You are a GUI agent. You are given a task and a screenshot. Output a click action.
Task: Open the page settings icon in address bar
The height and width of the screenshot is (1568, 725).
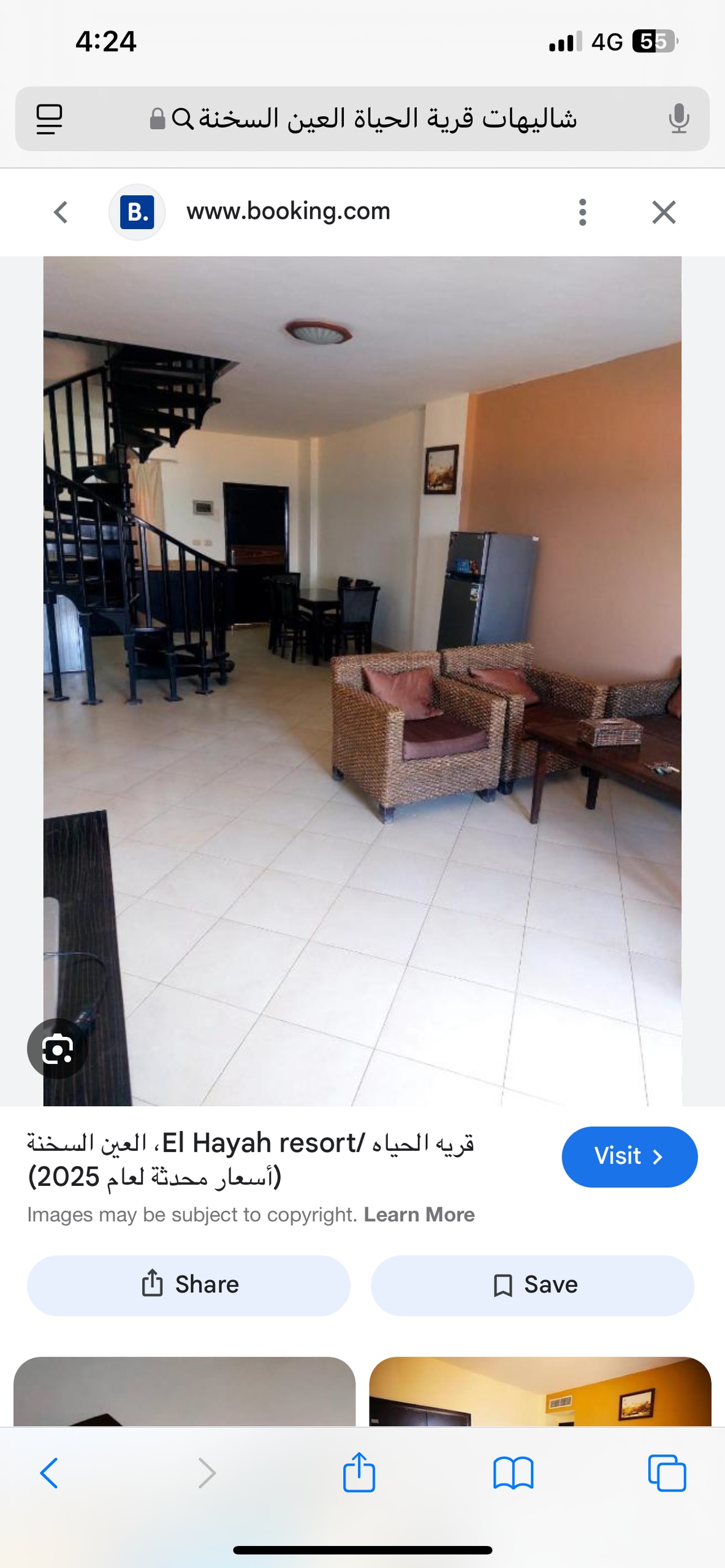pos(50,119)
